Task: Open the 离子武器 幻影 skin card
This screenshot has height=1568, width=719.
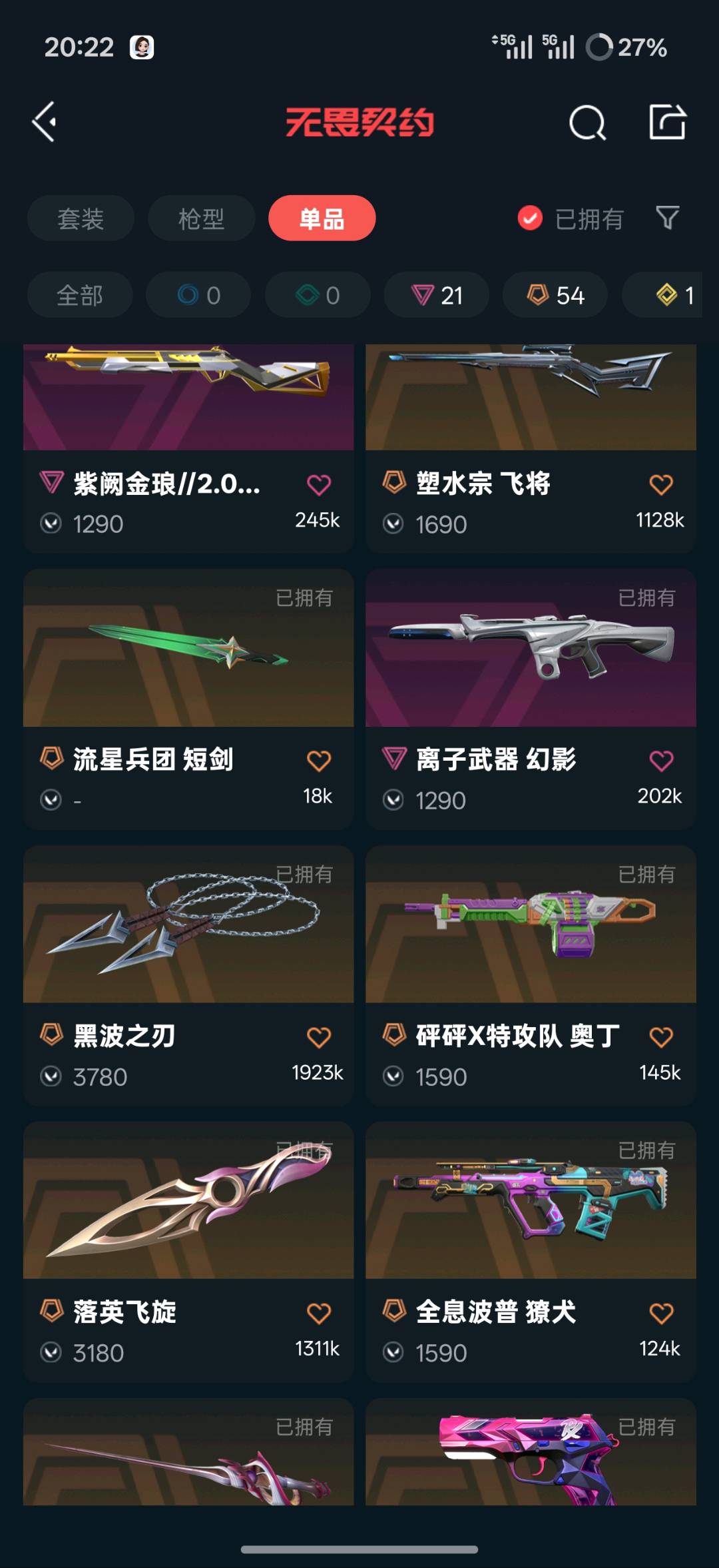Action: pyautogui.click(x=531, y=699)
